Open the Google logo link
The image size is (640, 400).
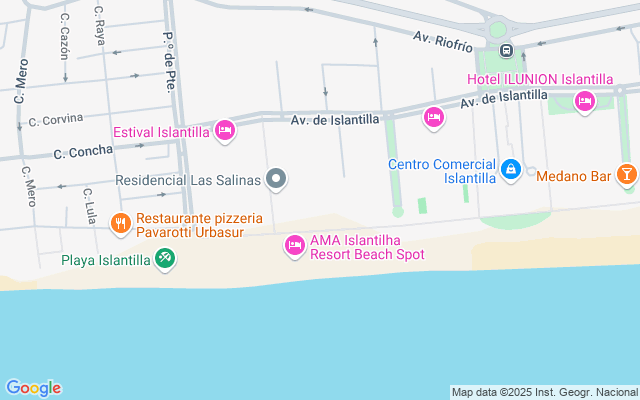click(x=33, y=388)
